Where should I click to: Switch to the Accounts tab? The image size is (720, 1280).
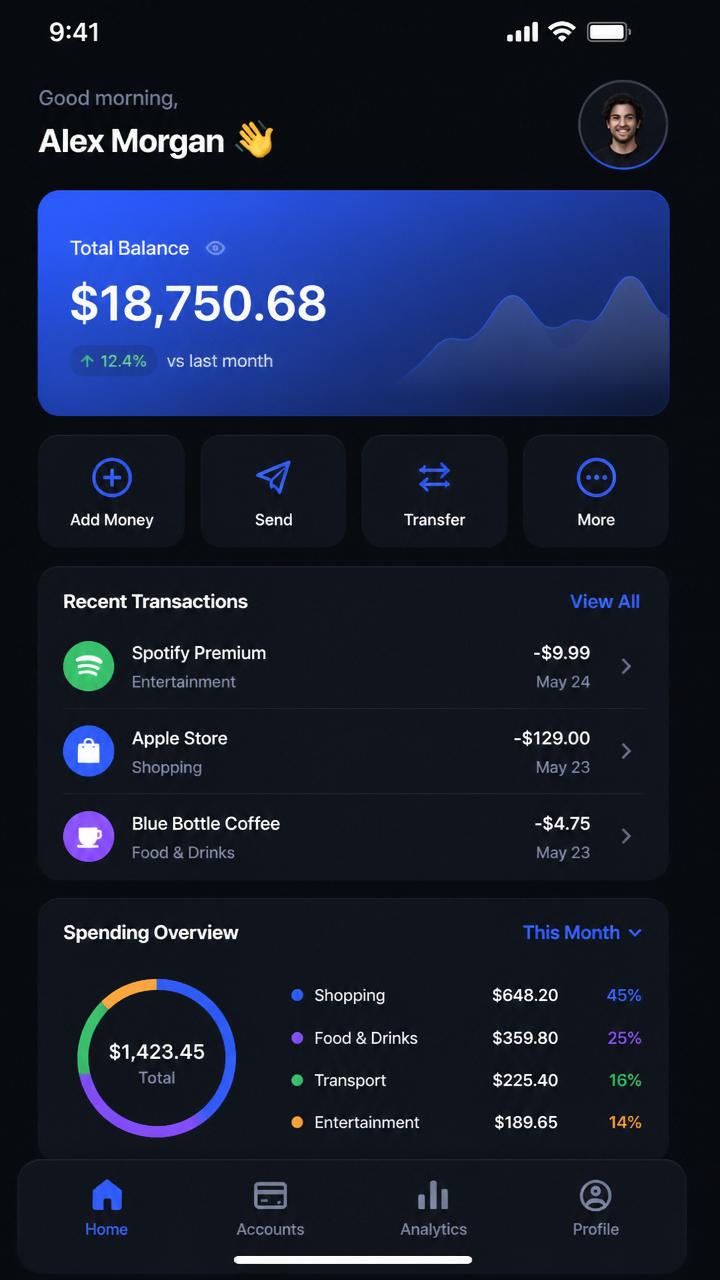pos(270,1208)
